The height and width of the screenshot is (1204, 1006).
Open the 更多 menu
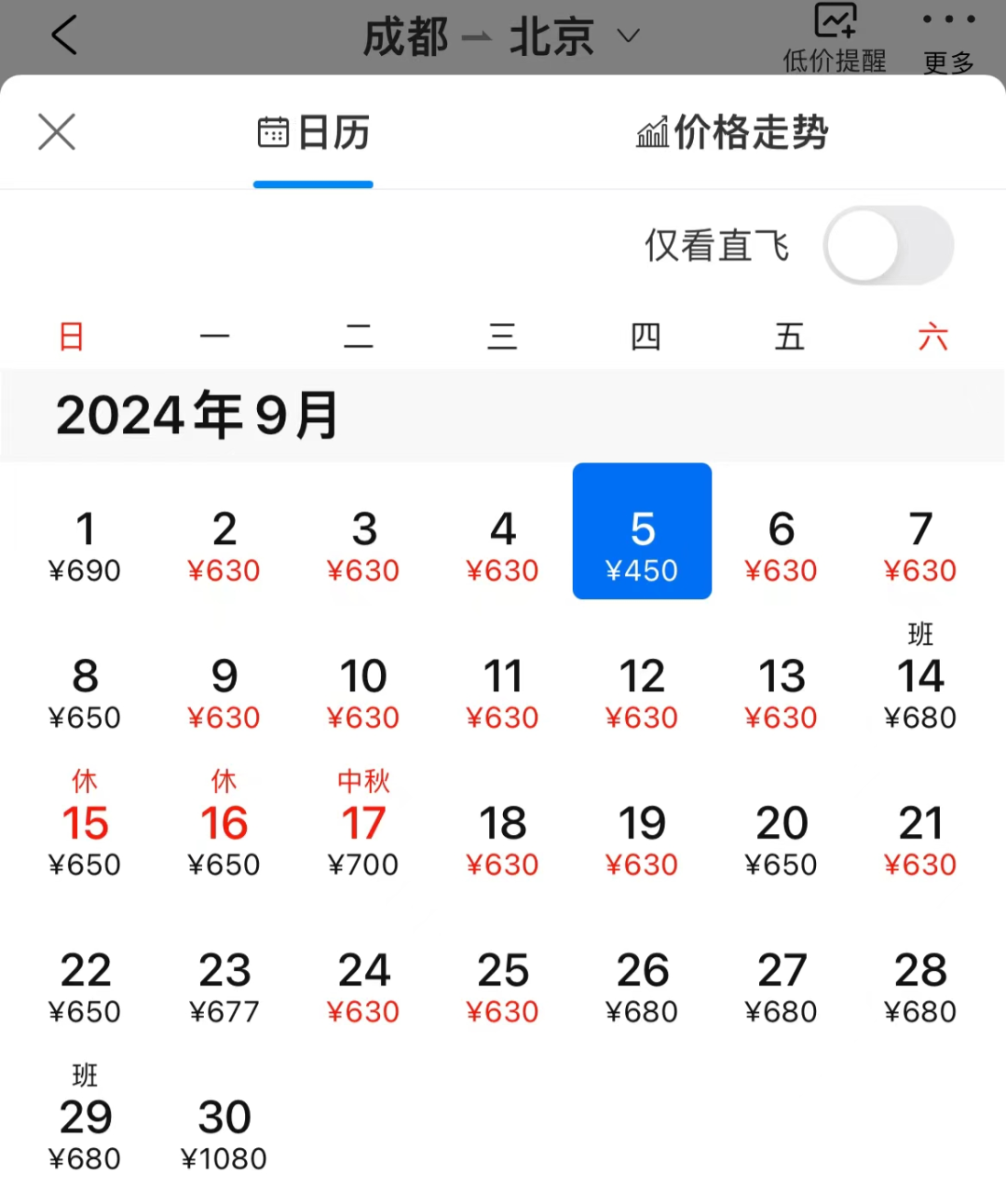coord(948,37)
